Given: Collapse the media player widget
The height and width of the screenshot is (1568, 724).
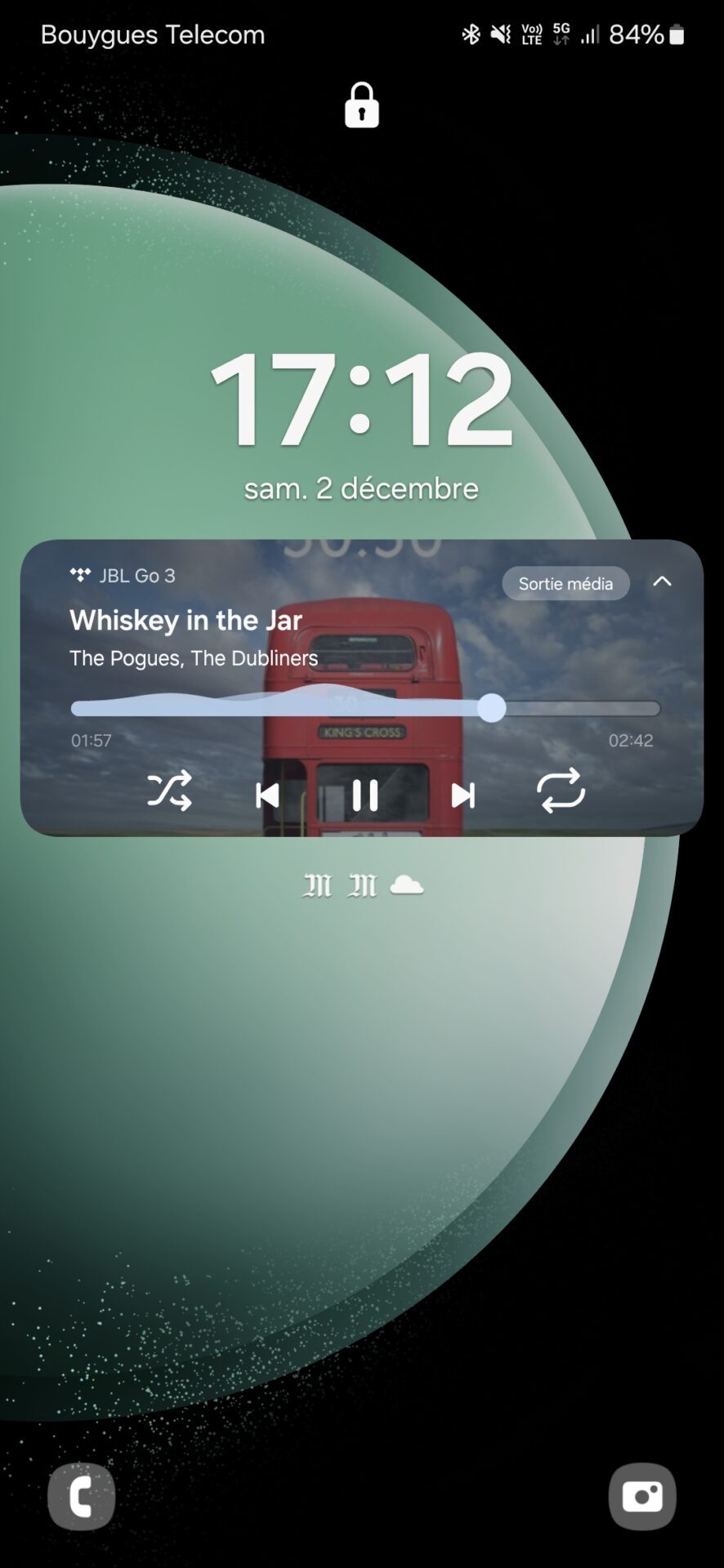Looking at the screenshot, I should point(662,581).
